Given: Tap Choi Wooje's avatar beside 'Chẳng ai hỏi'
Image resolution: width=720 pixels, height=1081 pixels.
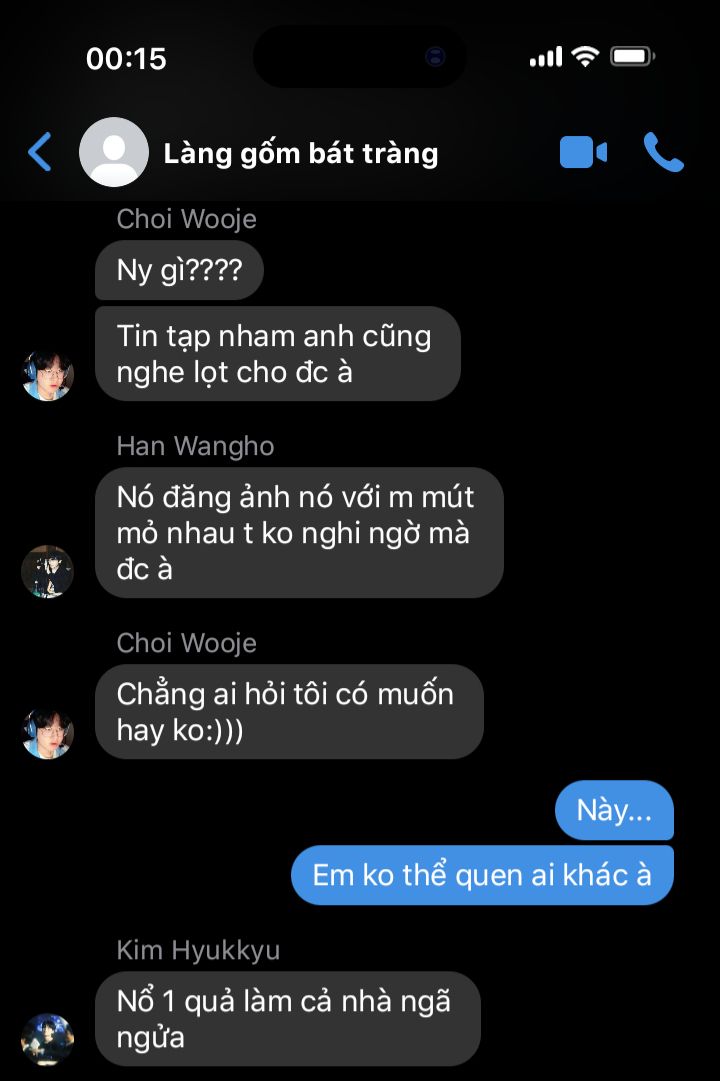Looking at the screenshot, I should 47,733.
